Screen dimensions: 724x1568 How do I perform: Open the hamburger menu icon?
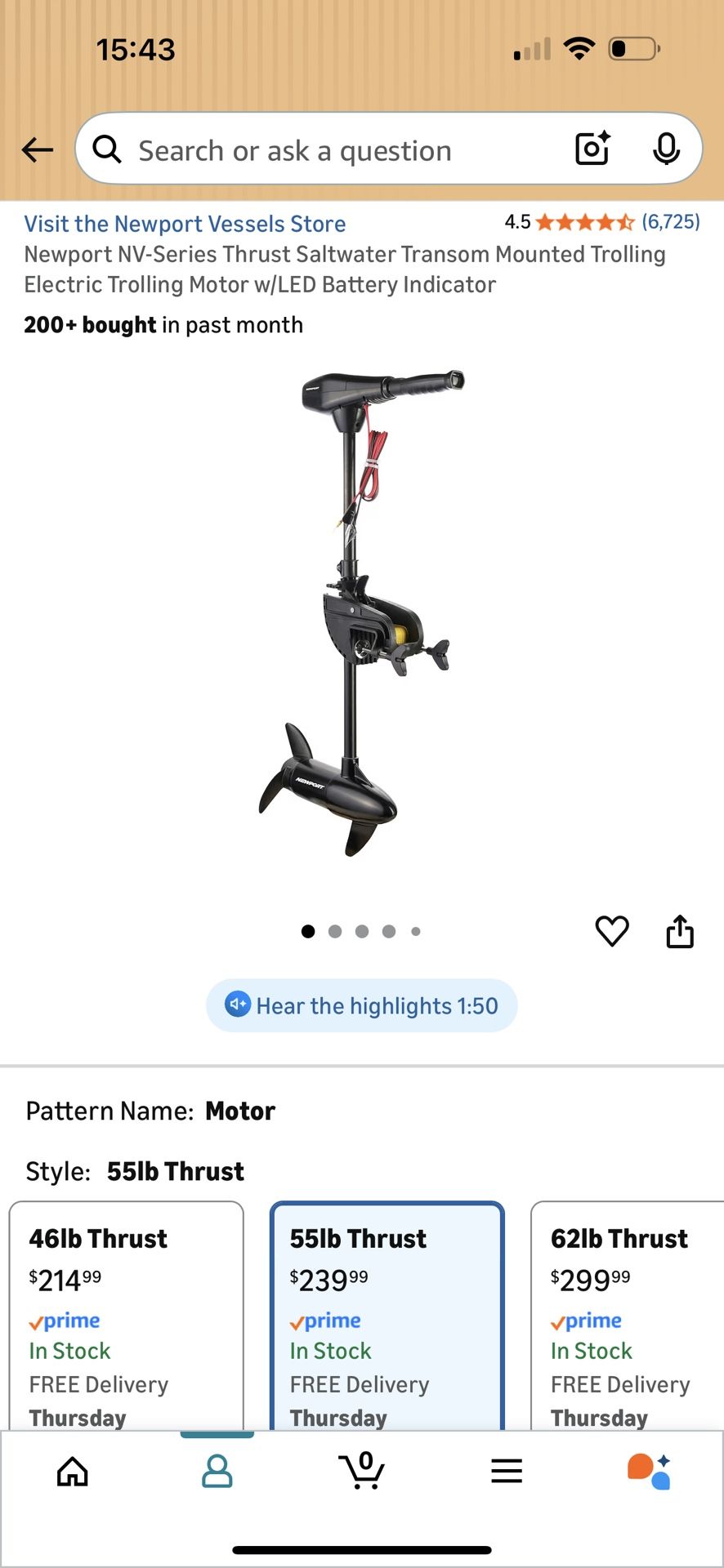pos(507,1470)
